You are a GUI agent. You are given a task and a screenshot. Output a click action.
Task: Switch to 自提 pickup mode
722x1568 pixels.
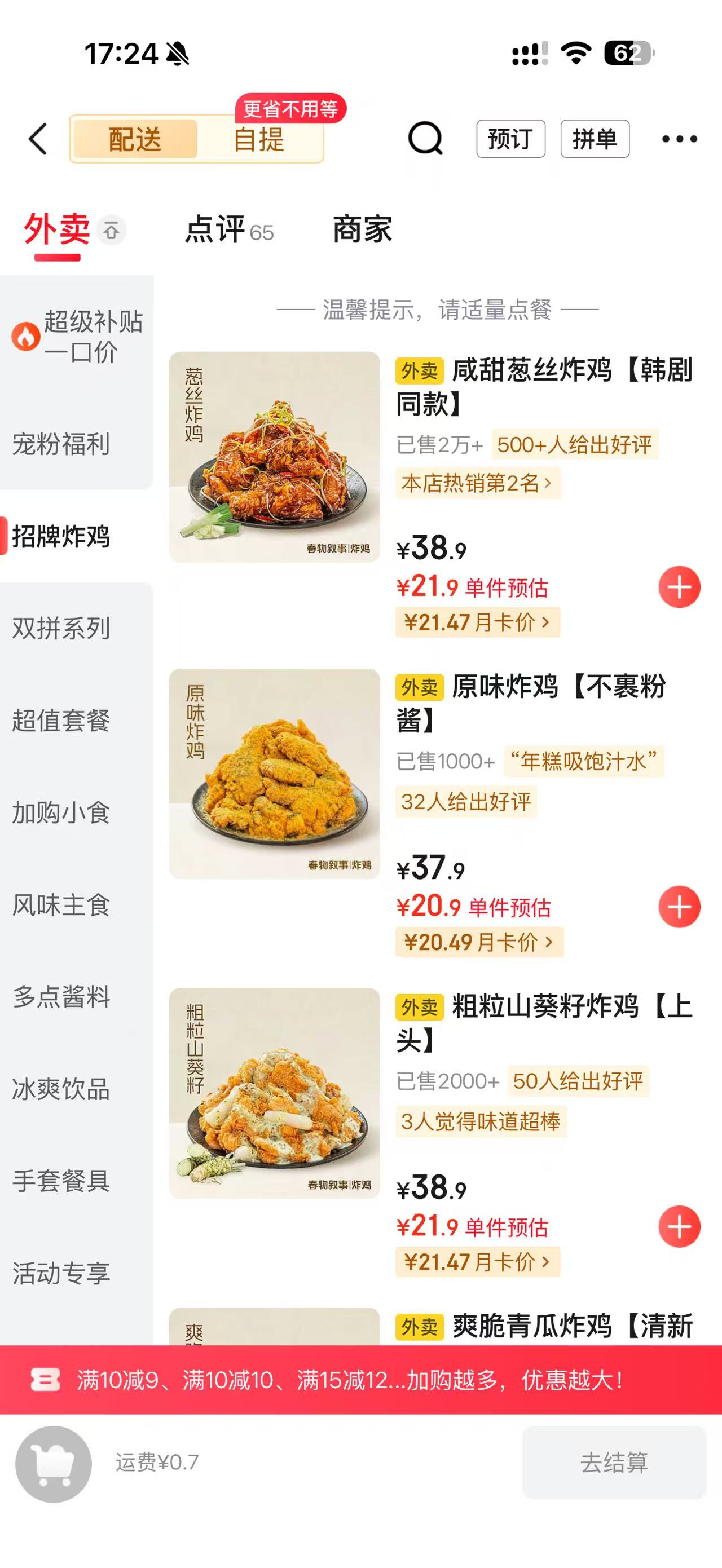click(259, 139)
